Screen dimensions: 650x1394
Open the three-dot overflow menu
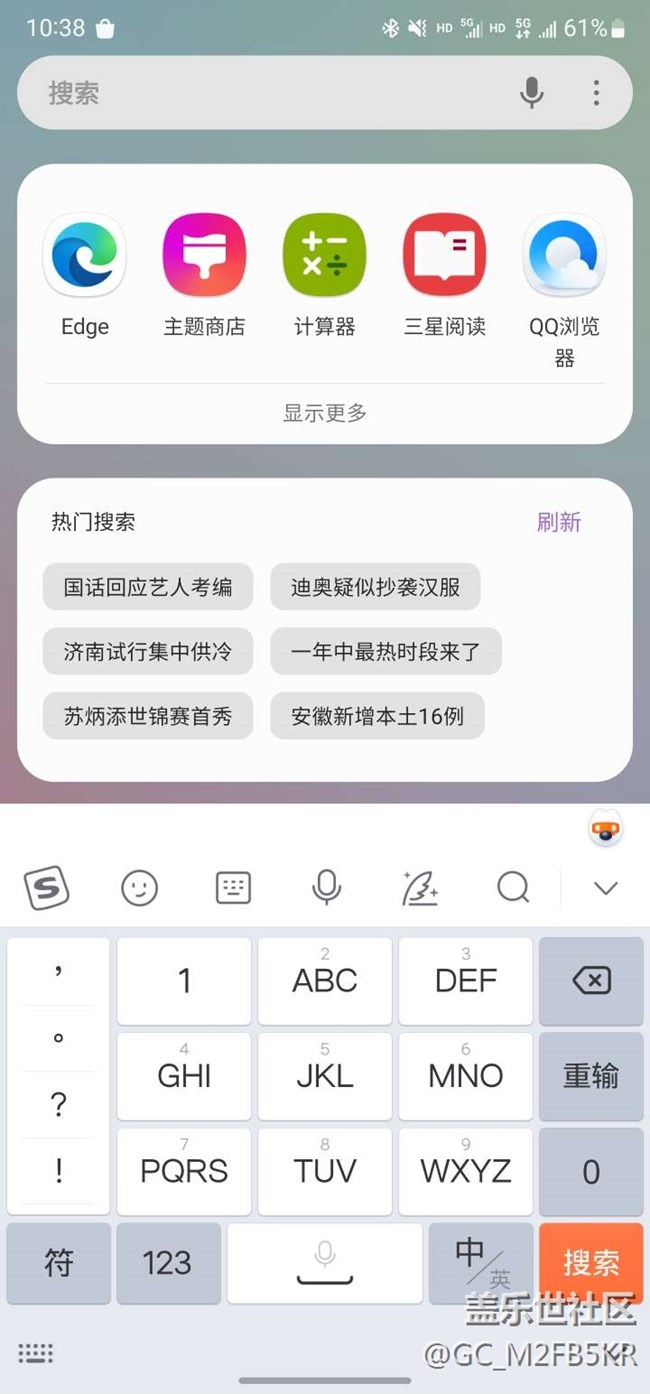[596, 93]
